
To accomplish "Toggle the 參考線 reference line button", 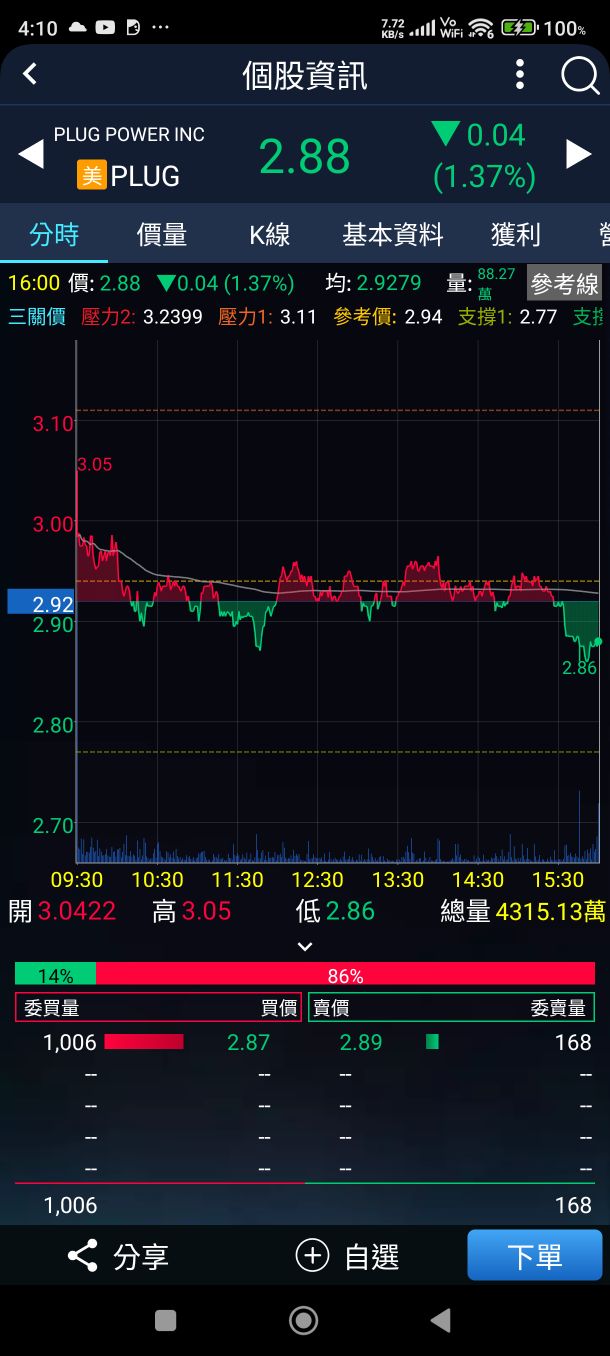I will (x=565, y=284).
